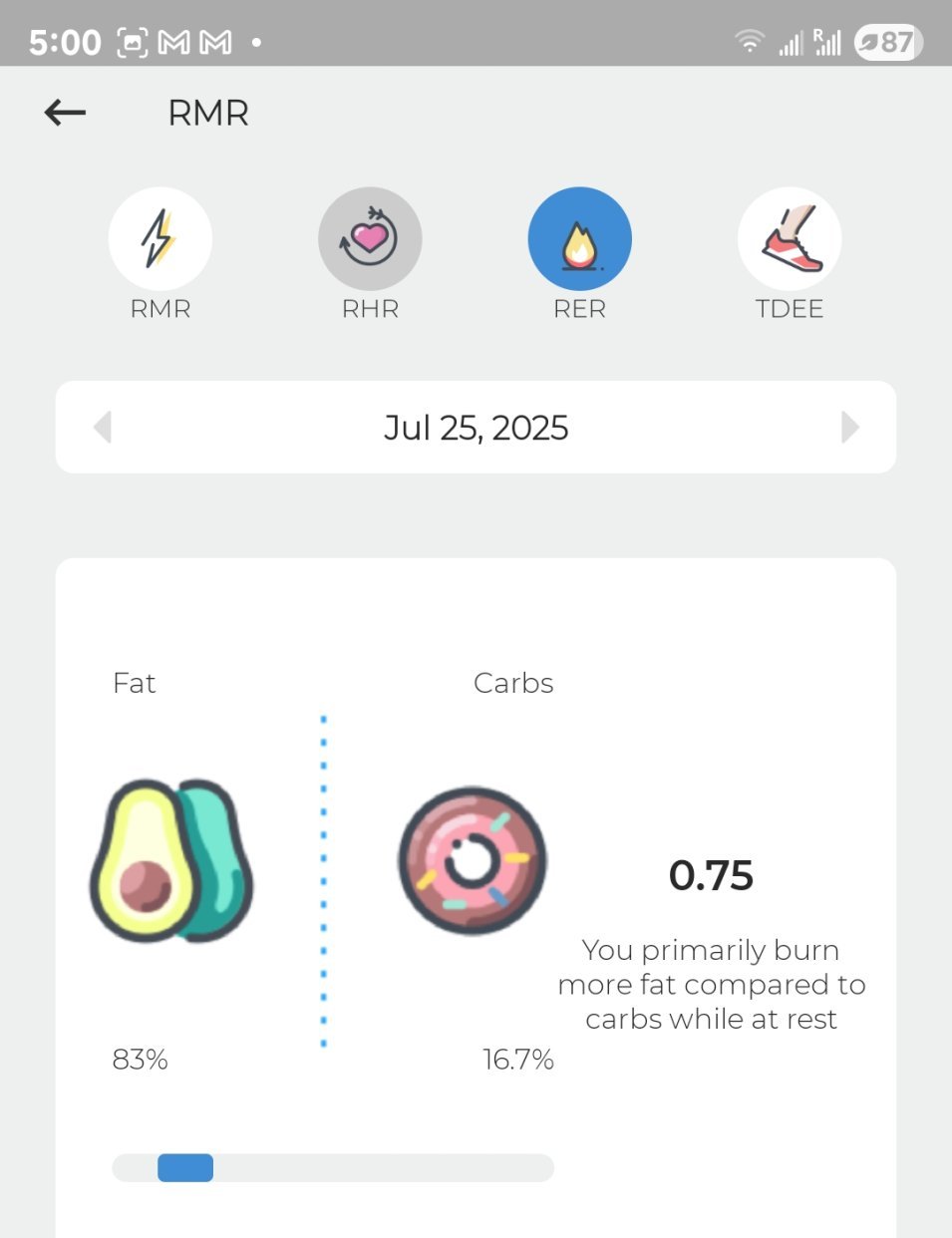Switch to the RHR tab
This screenshot has height=1238, width=952.
[370, 240]
